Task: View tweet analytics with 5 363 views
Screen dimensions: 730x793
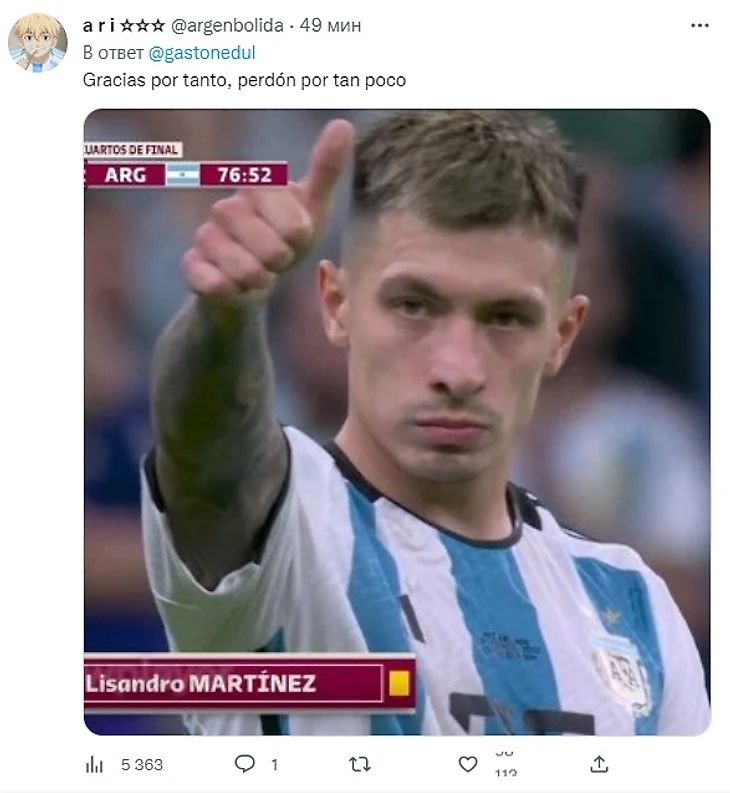Action: [96, 764]
